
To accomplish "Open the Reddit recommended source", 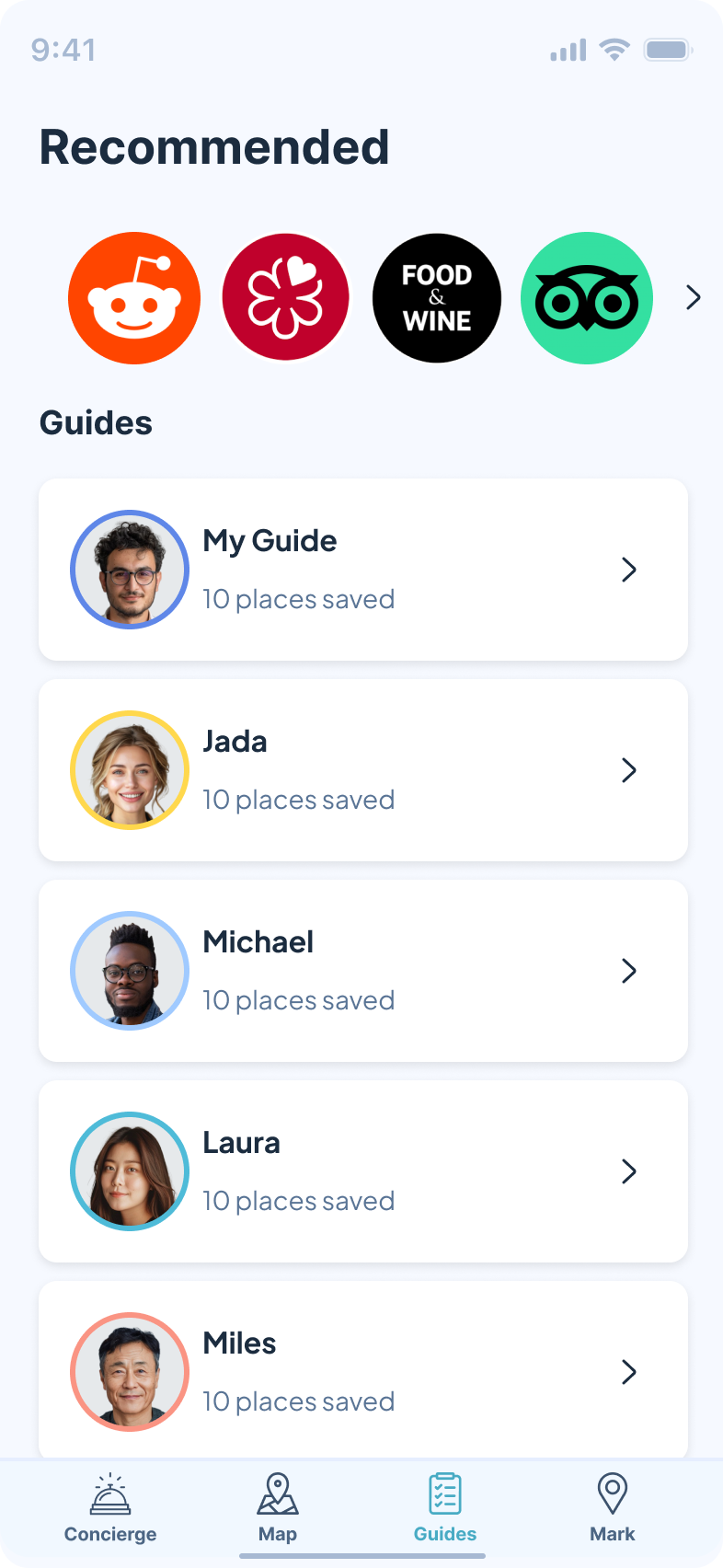I will pyautogui.click(x=134, y=298).
